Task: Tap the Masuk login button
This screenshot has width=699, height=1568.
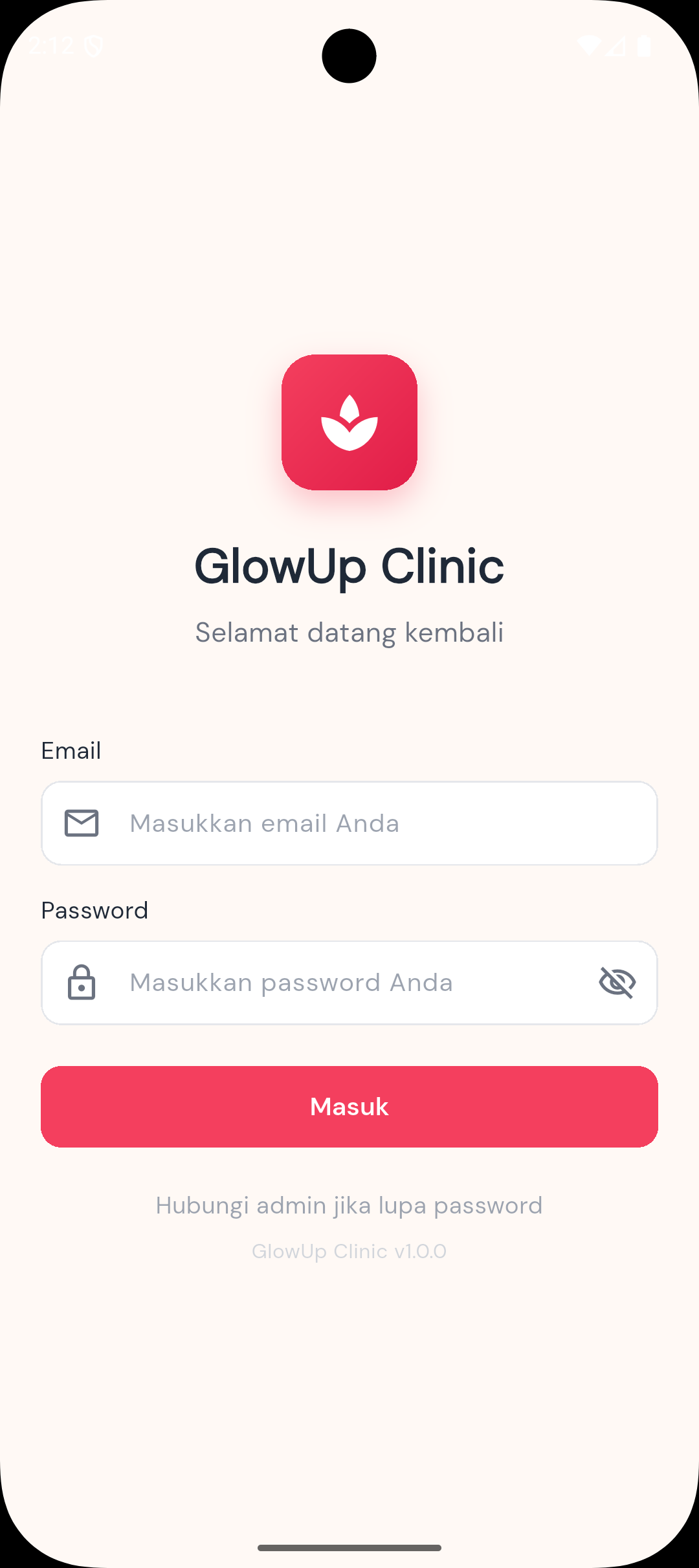Action: tap(349, 1106)
